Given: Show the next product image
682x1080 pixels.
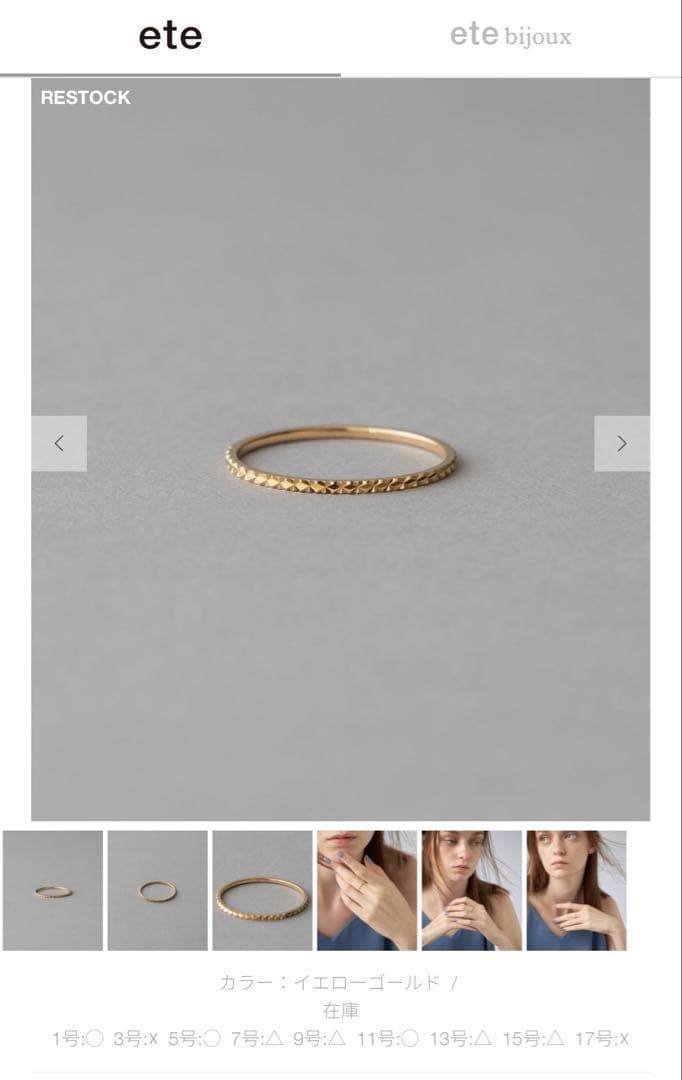Looking at the screenshot, I should (621, 443).
